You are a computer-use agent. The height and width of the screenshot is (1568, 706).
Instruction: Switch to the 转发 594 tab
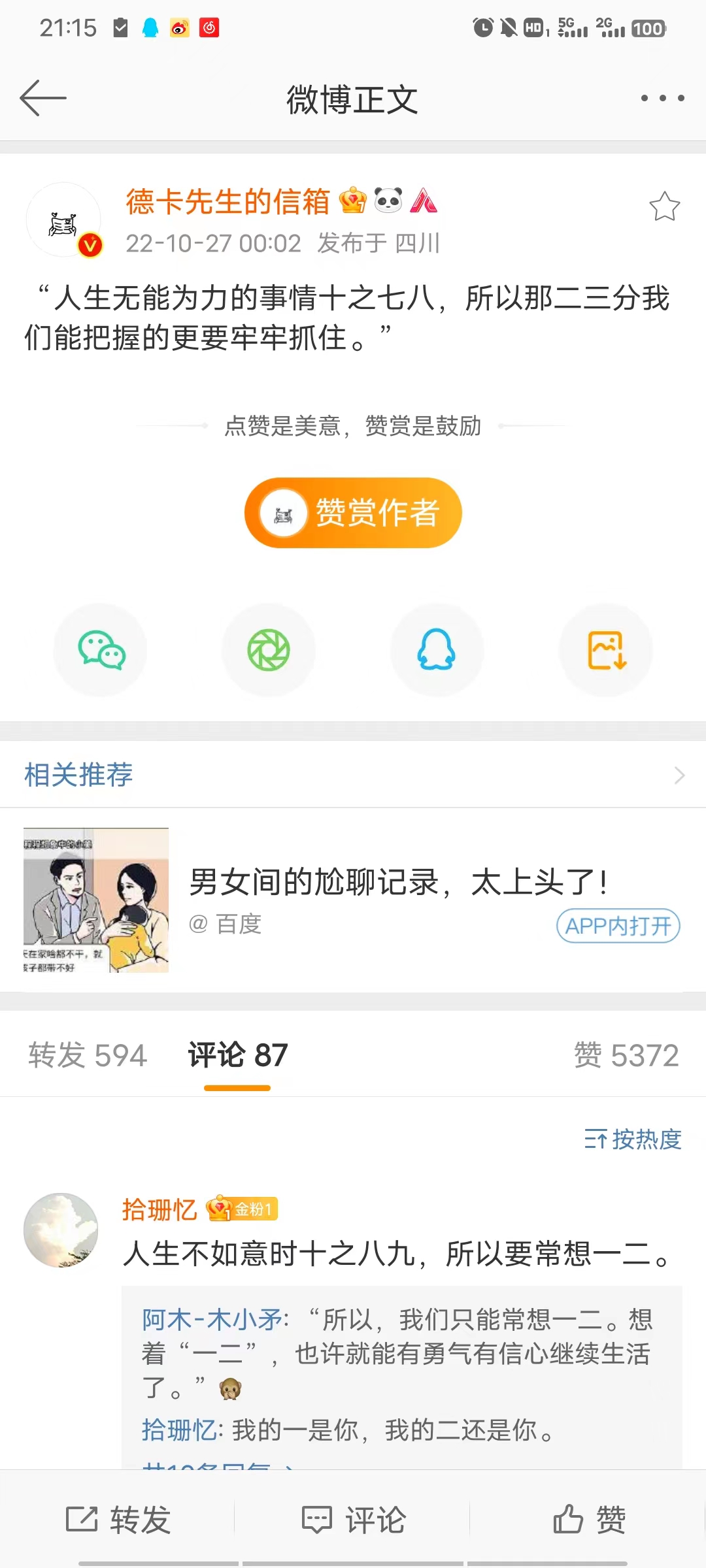[88, 1055]
